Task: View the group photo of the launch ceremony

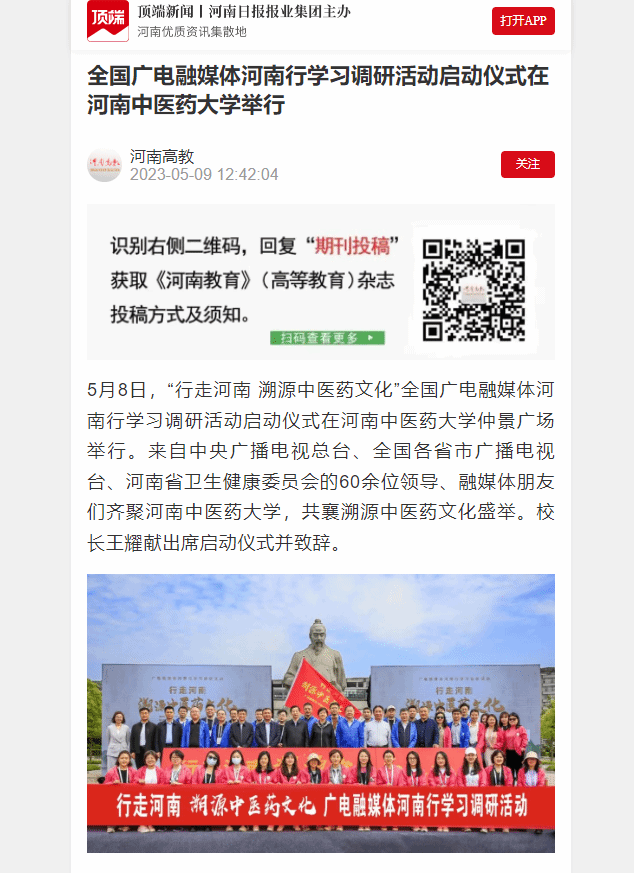Action: tap(320, 713)
